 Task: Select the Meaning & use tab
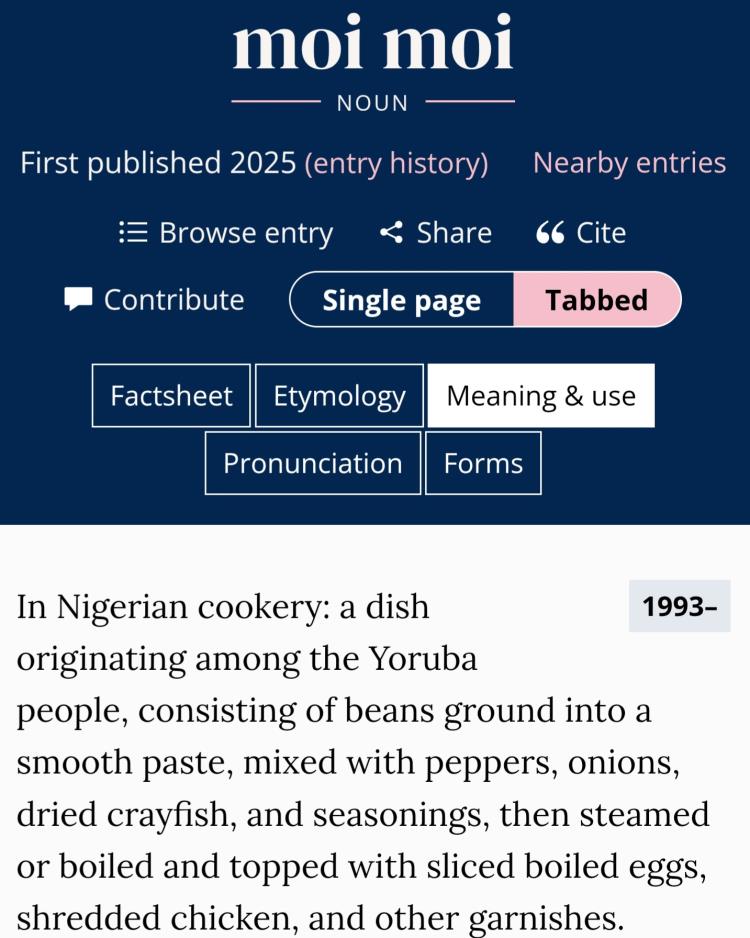[541, 396]
